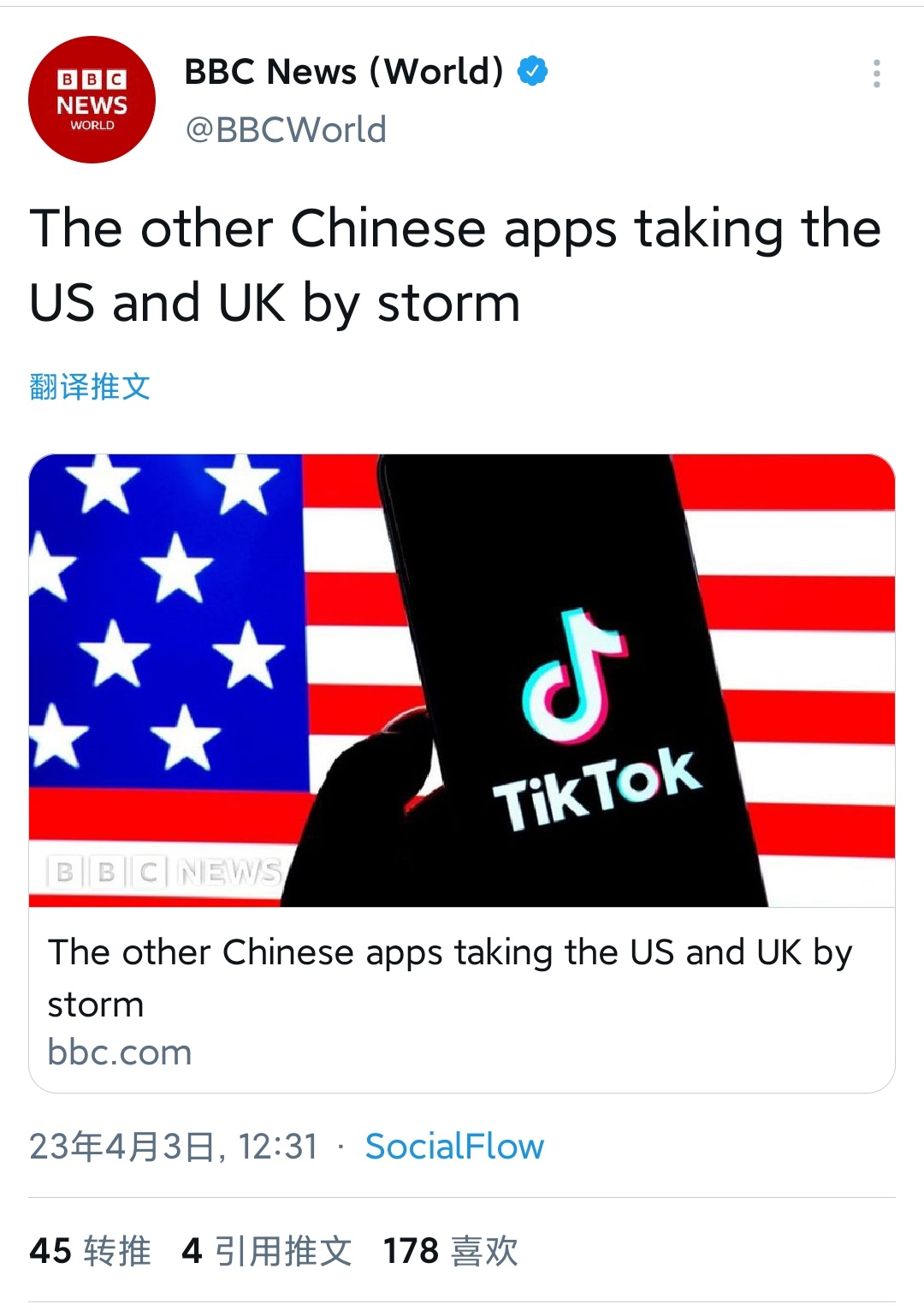View the 4 引用推文 quote tweets

point(267,1251)
